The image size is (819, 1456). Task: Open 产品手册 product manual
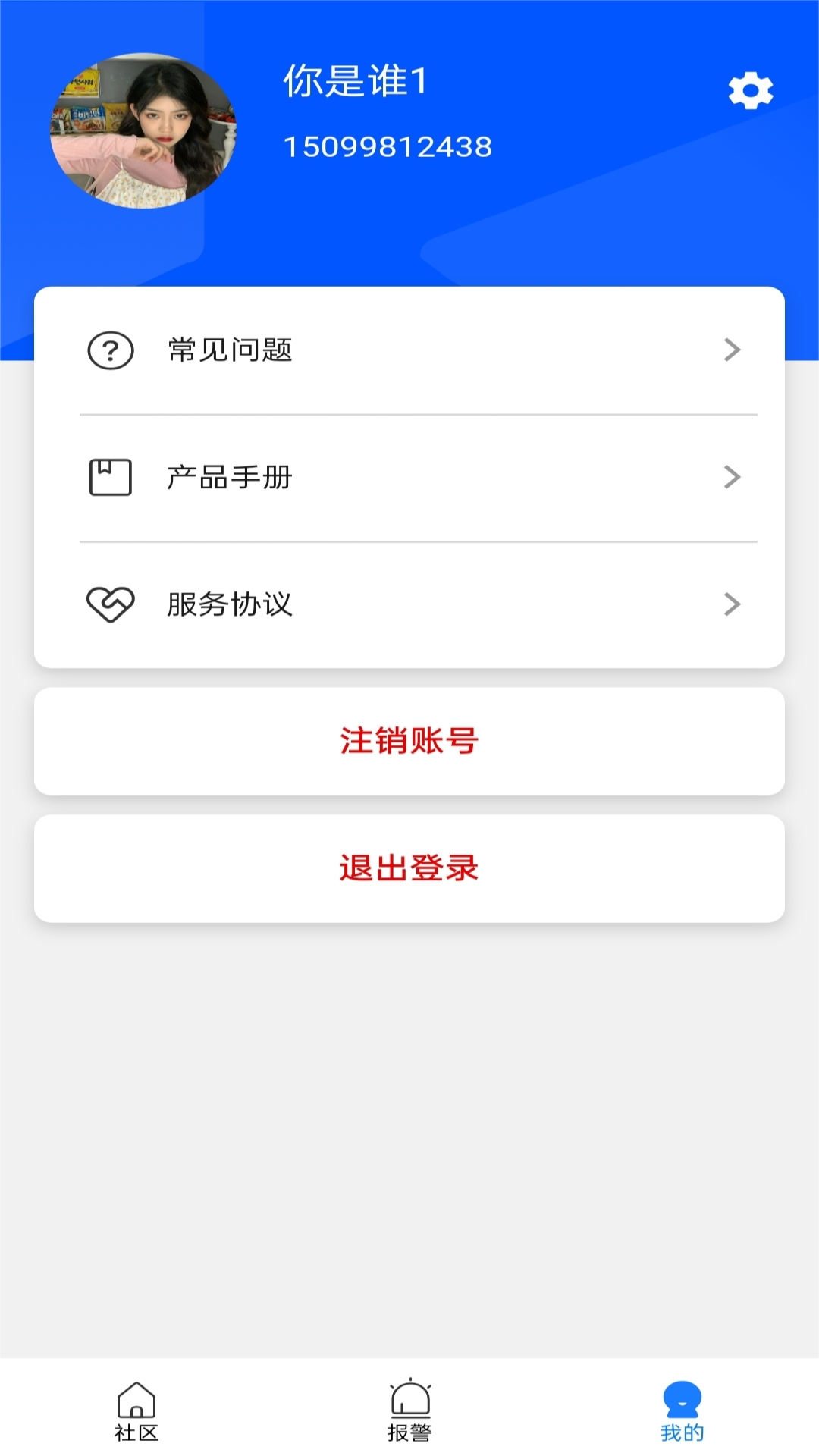(409, 478)
